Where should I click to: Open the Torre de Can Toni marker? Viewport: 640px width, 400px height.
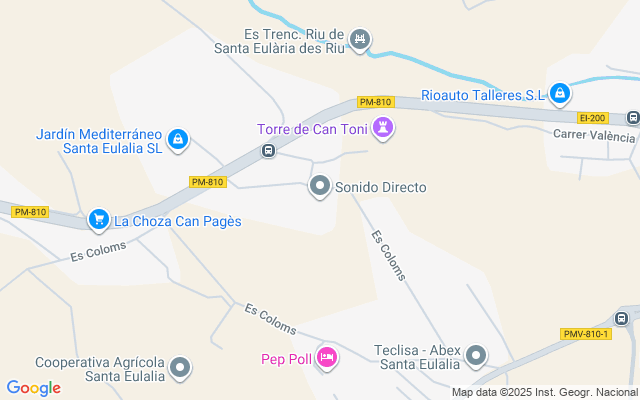tap(383, 128)
